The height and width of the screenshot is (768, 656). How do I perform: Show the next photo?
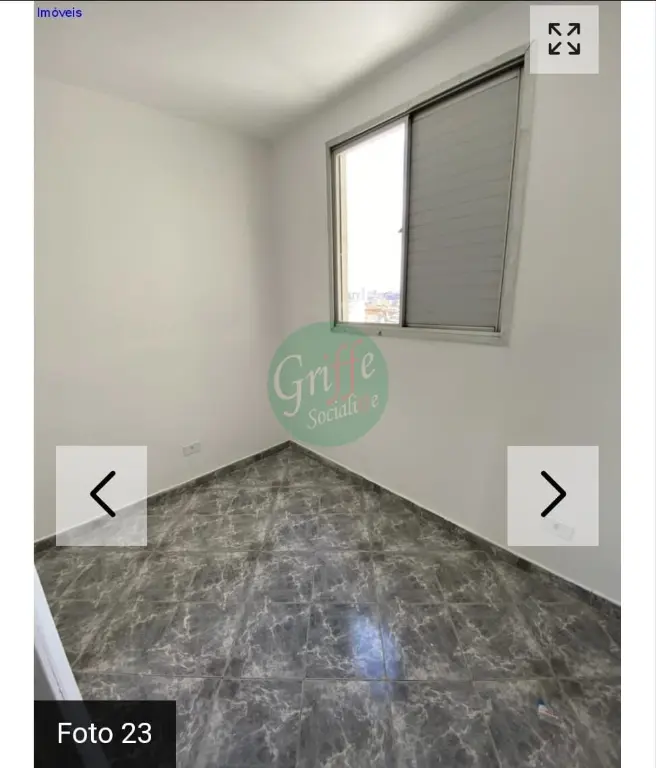tap(553, 495)
